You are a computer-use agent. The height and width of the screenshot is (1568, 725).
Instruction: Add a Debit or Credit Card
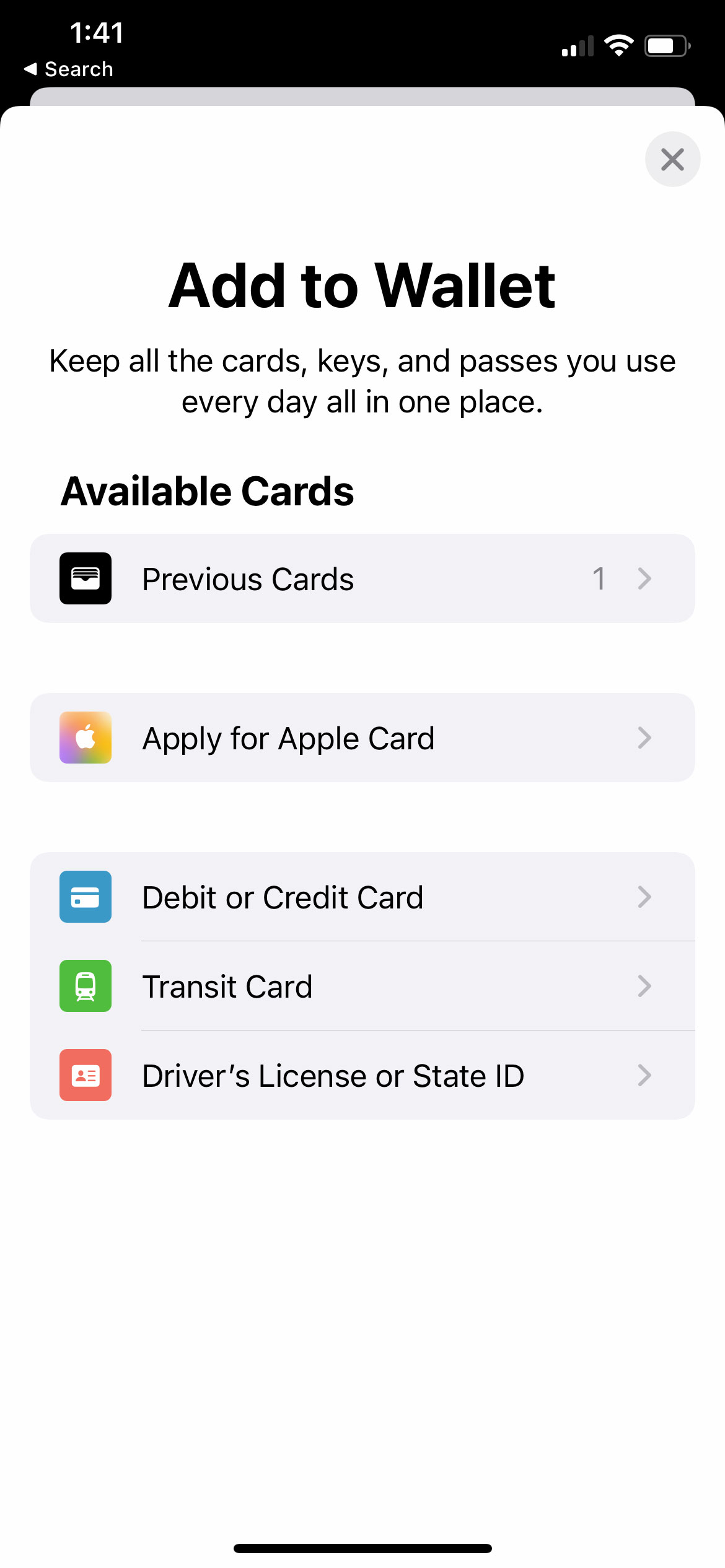(362, 897)
